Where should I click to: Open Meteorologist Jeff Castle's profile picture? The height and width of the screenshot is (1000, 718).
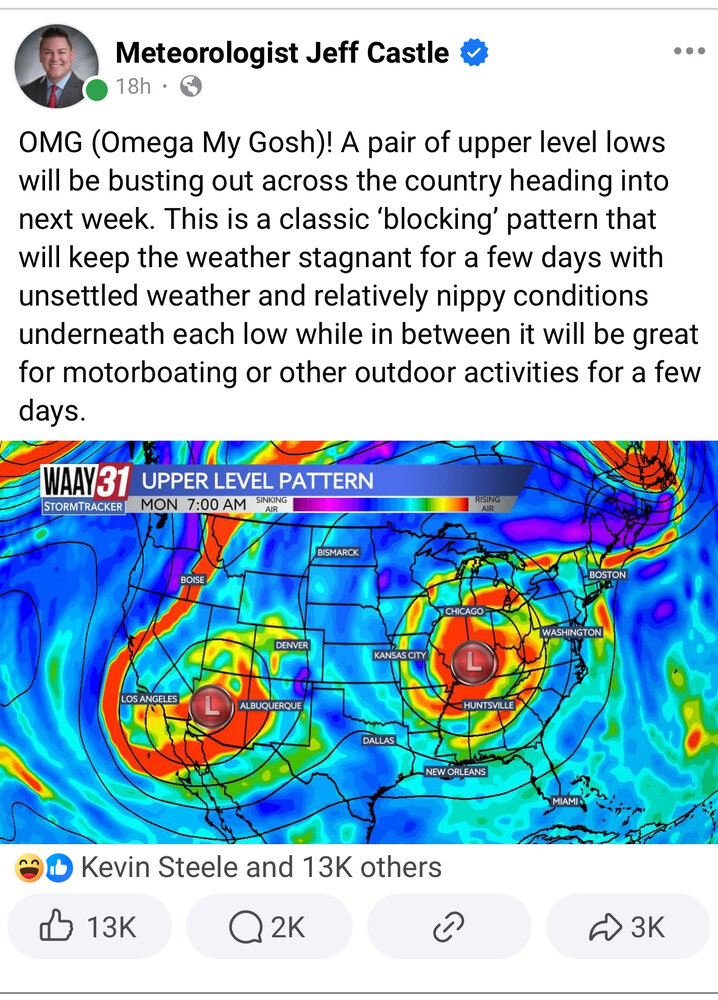57,66
